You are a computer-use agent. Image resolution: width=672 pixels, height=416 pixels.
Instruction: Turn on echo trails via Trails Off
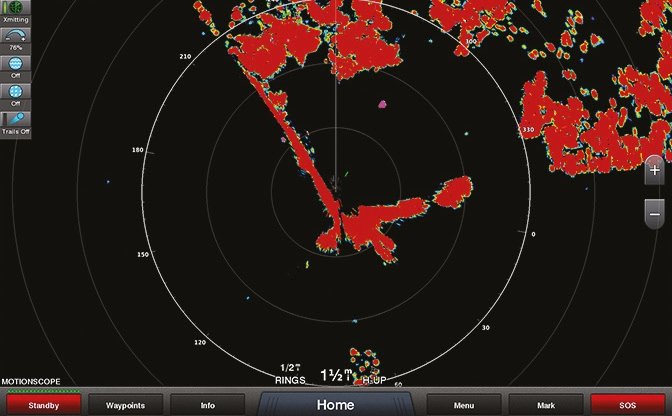16,123
